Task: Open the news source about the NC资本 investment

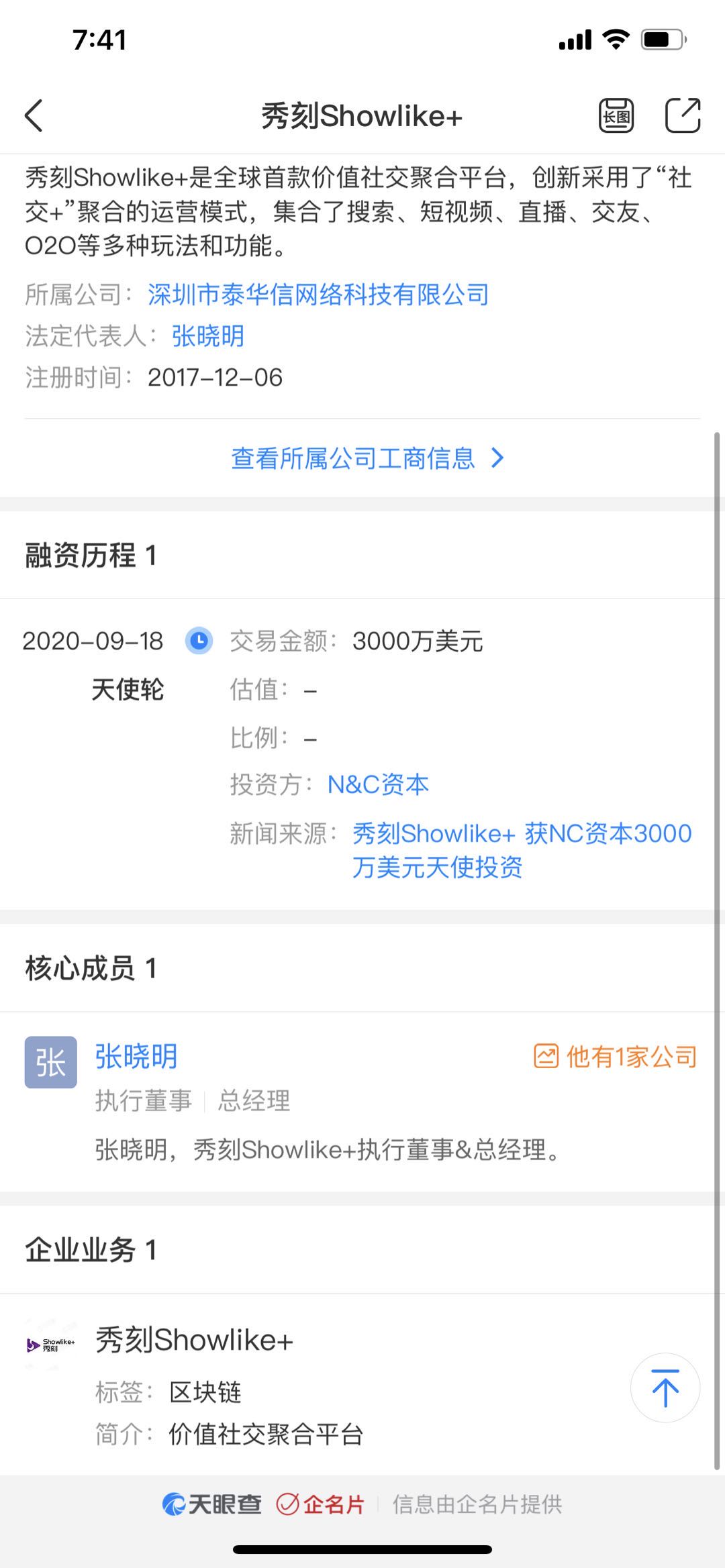Action: click(x=521, y=849)
